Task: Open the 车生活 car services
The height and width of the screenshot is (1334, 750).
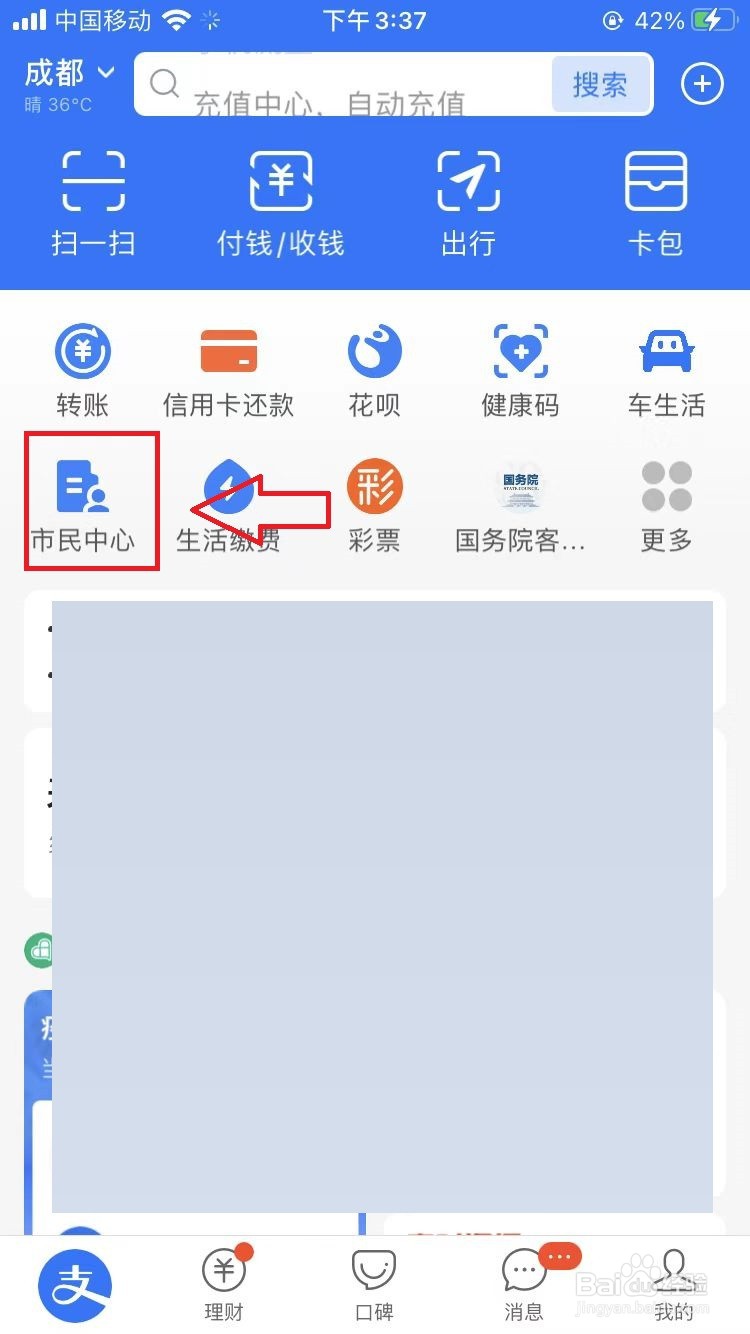Action: (x=666, y=367)
